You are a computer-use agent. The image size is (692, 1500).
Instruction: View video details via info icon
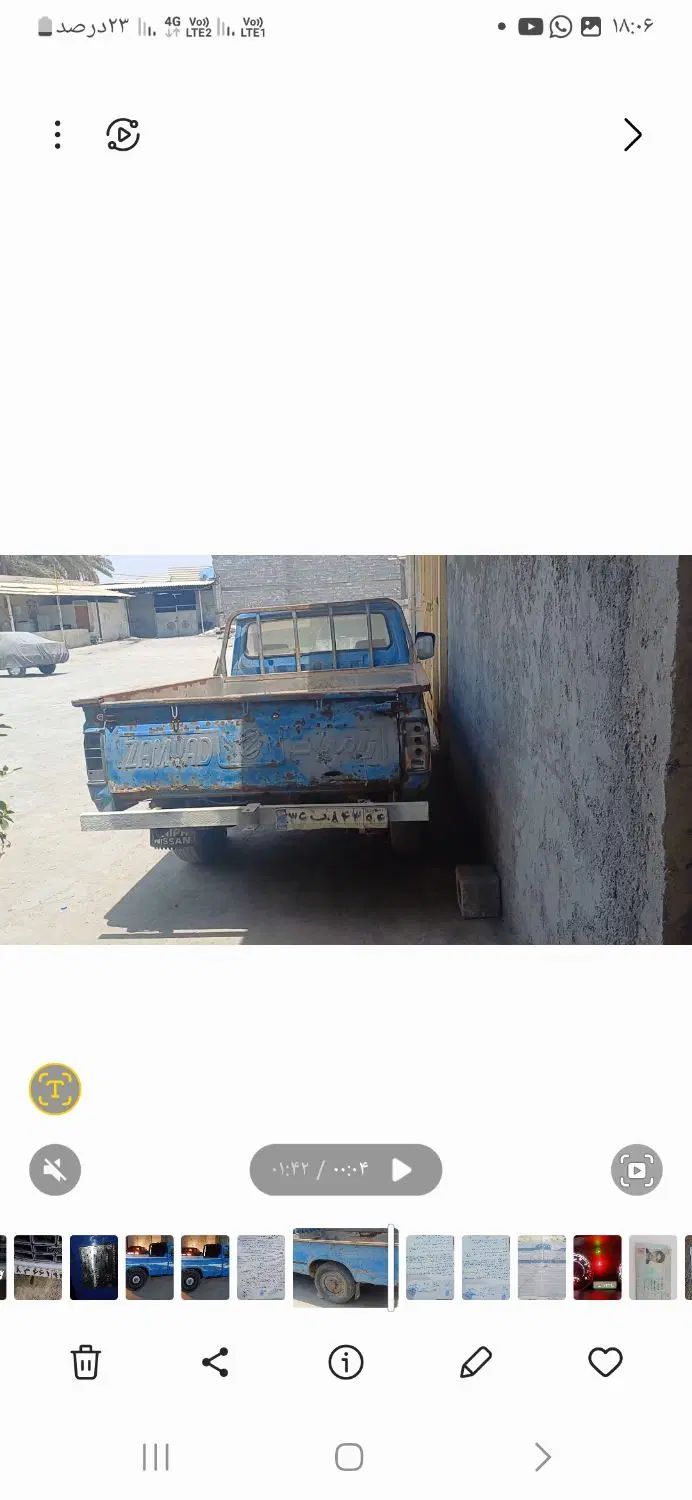pyautogui.click(x=346, y=1362)
